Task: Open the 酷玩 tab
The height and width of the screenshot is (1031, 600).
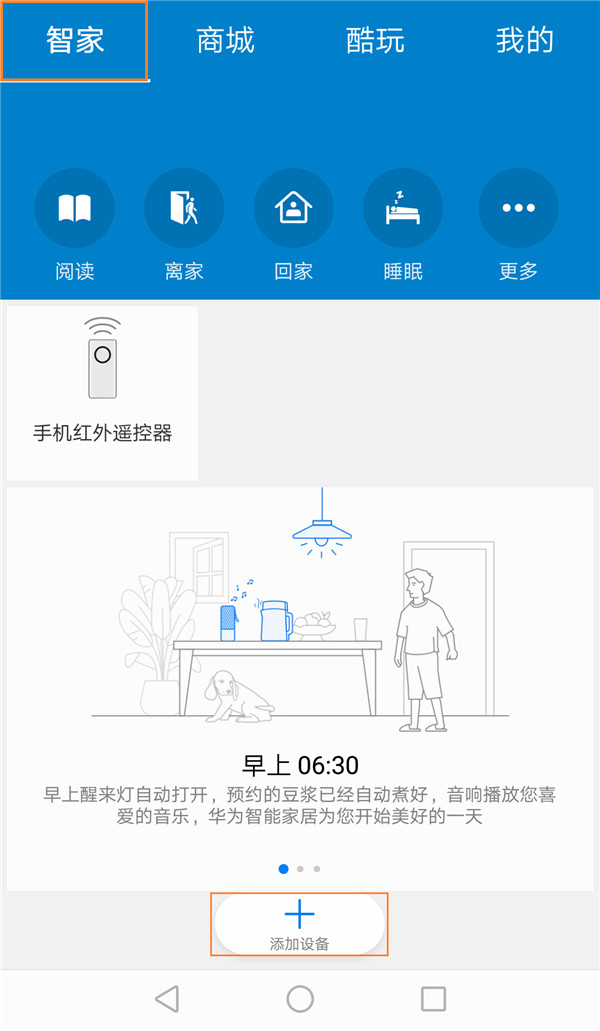Action: point(375,41)
